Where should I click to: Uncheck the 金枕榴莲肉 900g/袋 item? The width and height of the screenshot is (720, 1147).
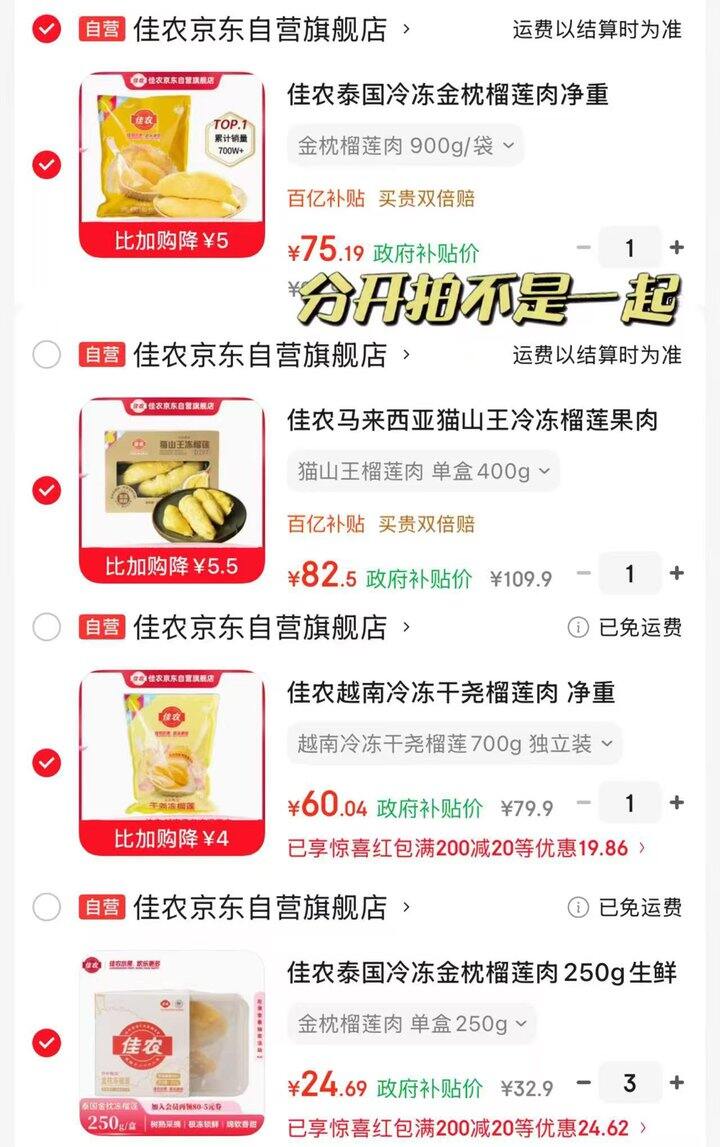click(47, 165)
